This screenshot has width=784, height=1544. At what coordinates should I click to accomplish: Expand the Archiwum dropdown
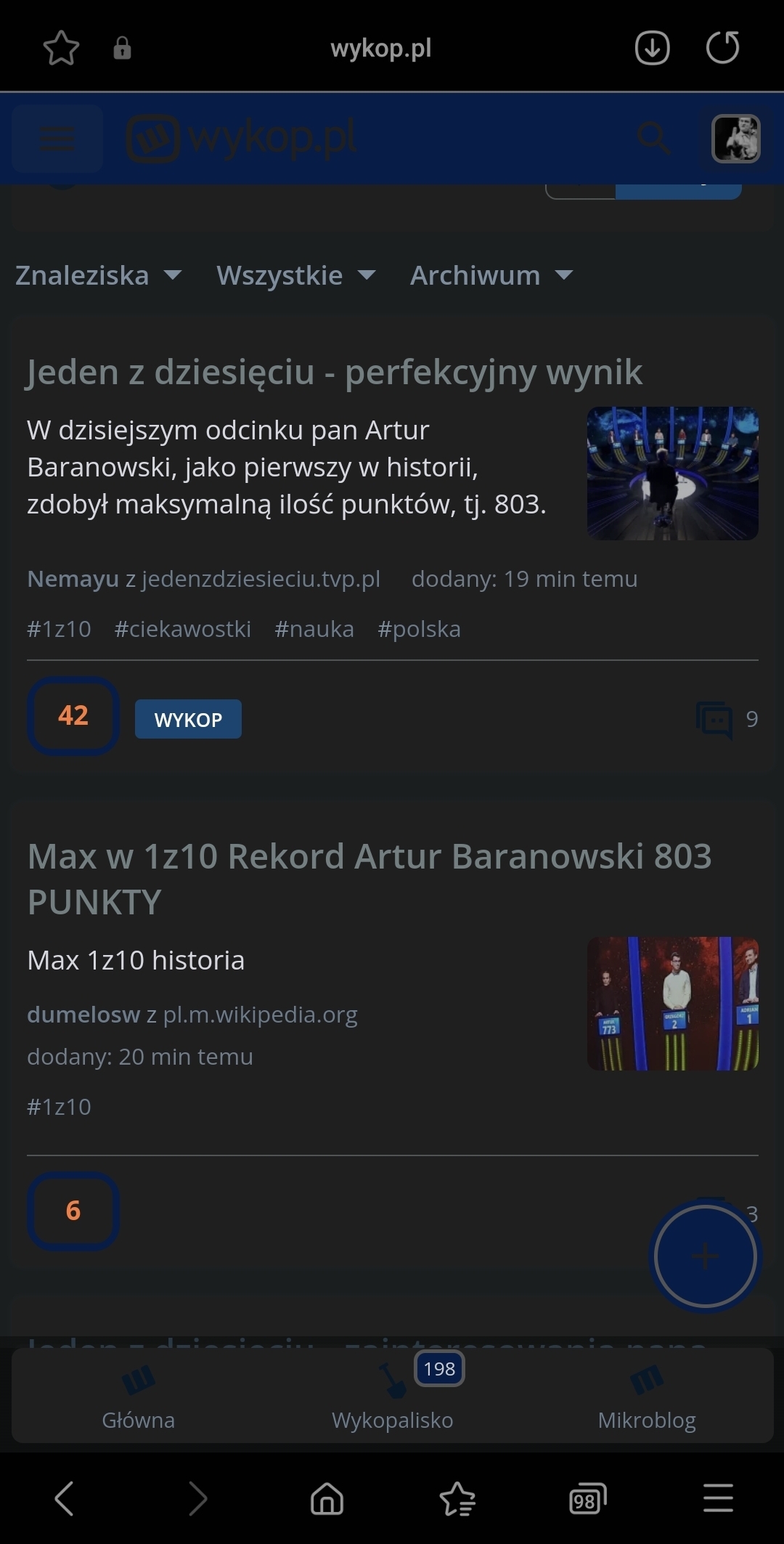(491, 276)
